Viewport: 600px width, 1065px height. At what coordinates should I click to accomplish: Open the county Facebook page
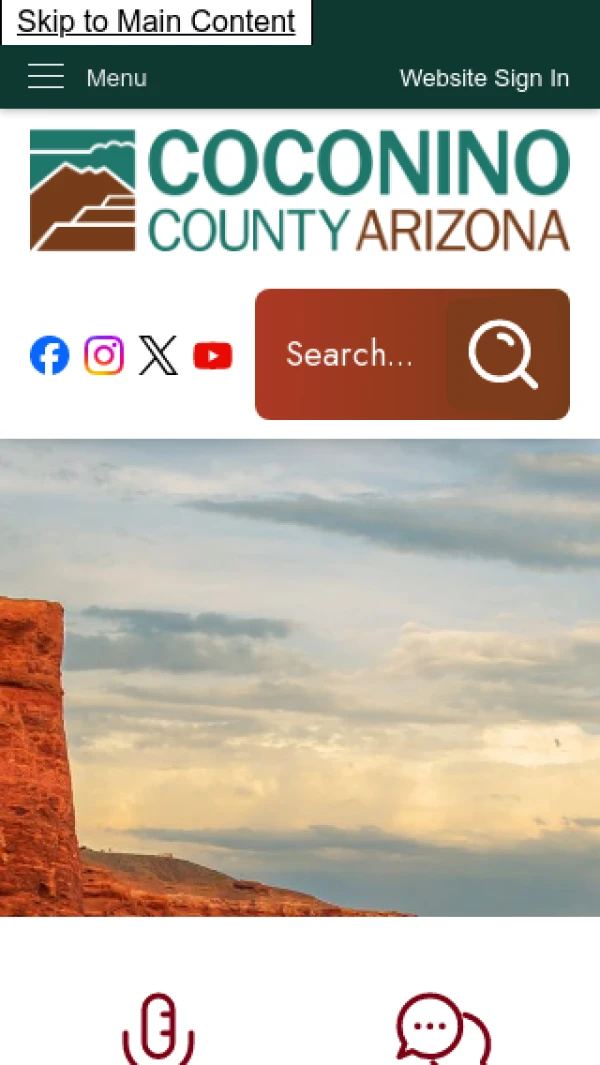(x=50, y=355)
